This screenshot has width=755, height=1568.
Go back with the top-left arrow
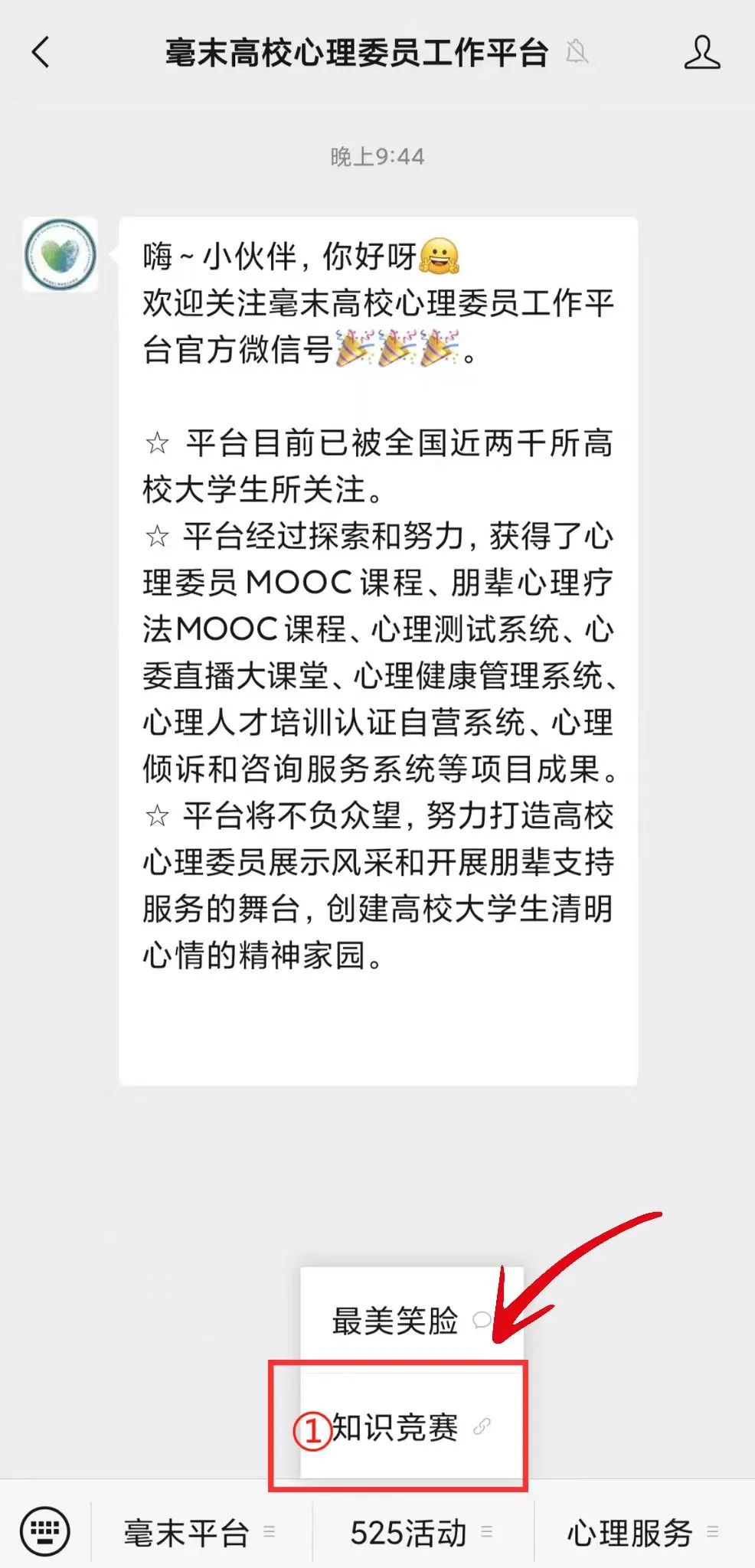41,52
